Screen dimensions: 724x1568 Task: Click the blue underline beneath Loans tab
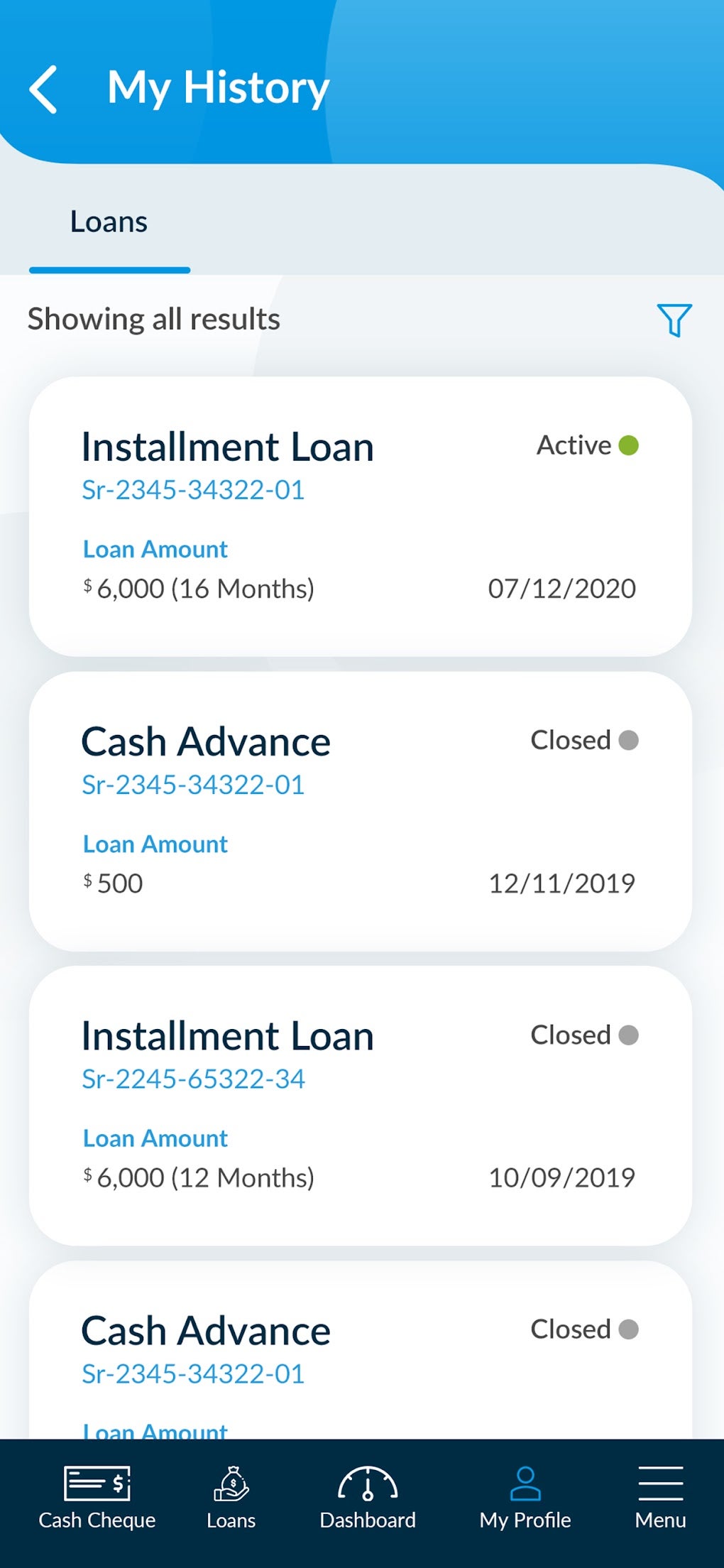click(x=109, y=268)
